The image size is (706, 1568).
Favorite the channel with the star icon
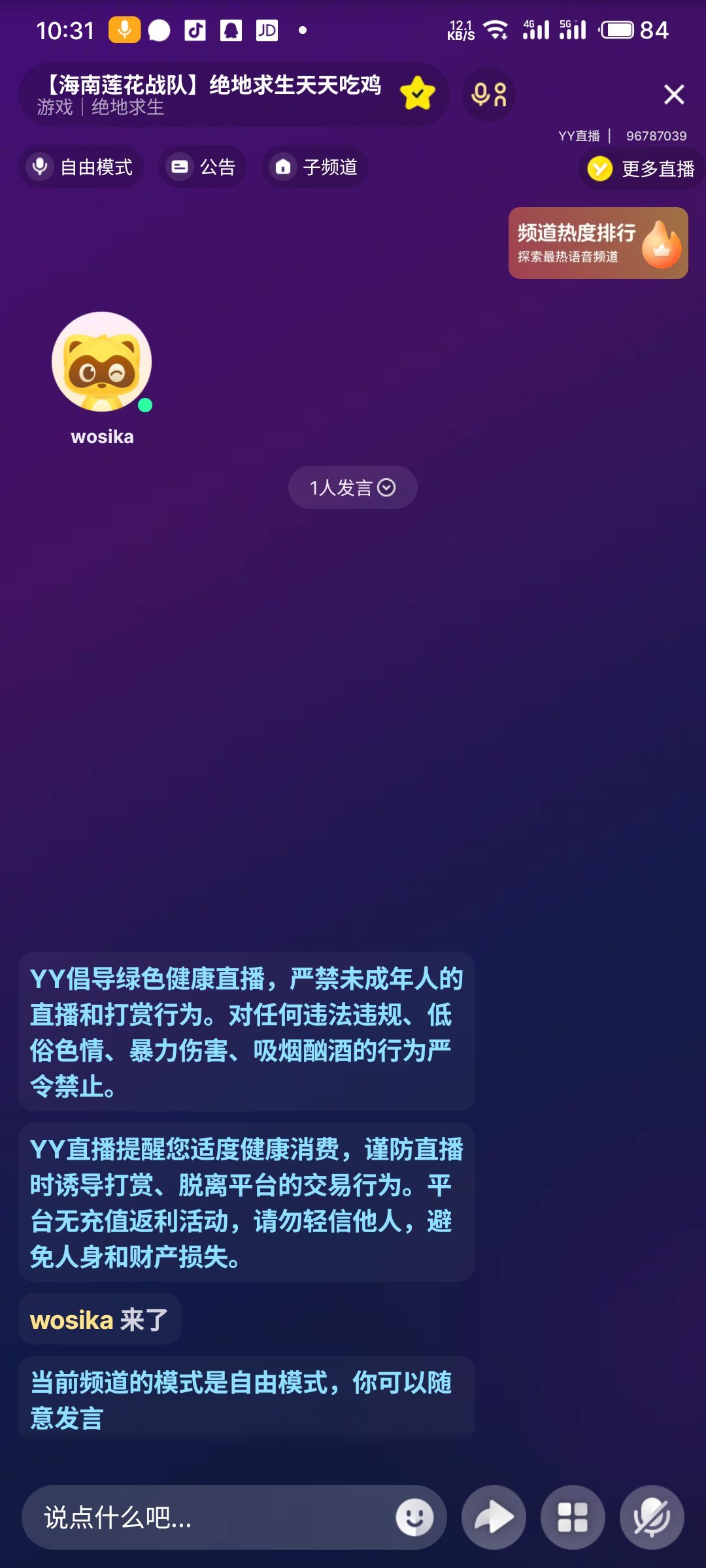[417, 93]
